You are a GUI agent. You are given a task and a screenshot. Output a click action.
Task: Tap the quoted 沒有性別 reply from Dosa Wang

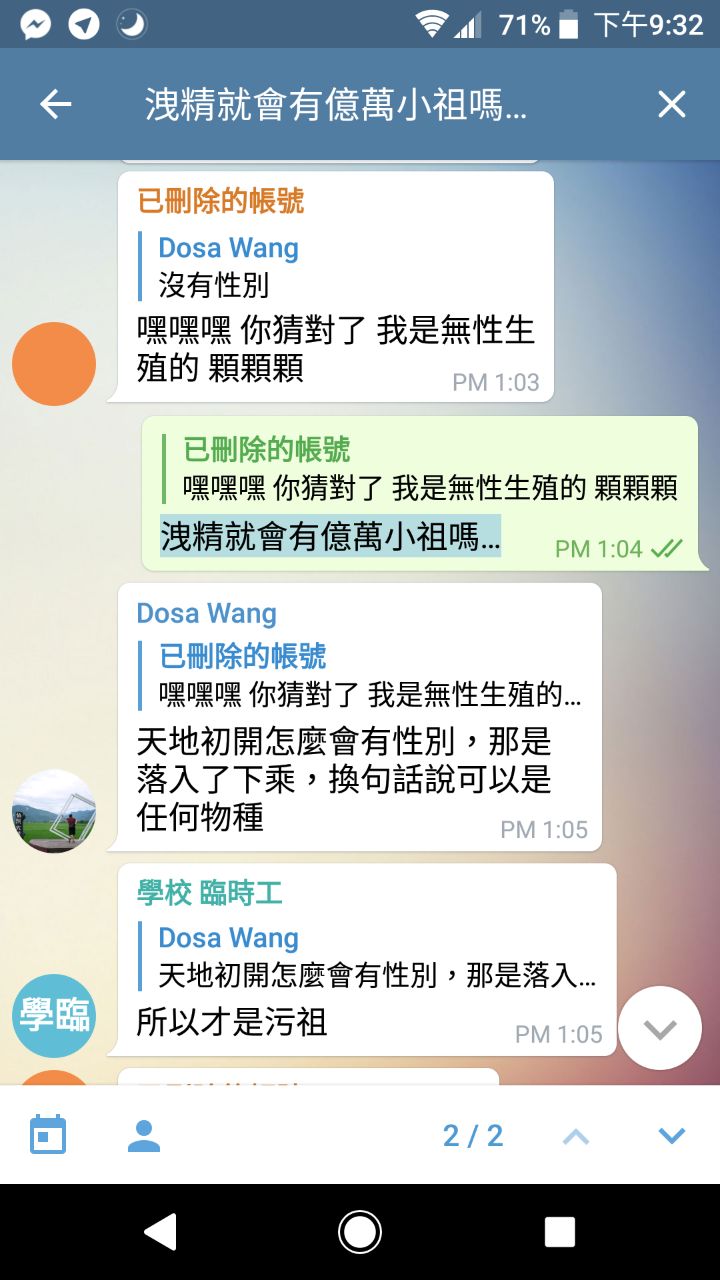click(x=230, y=267)
